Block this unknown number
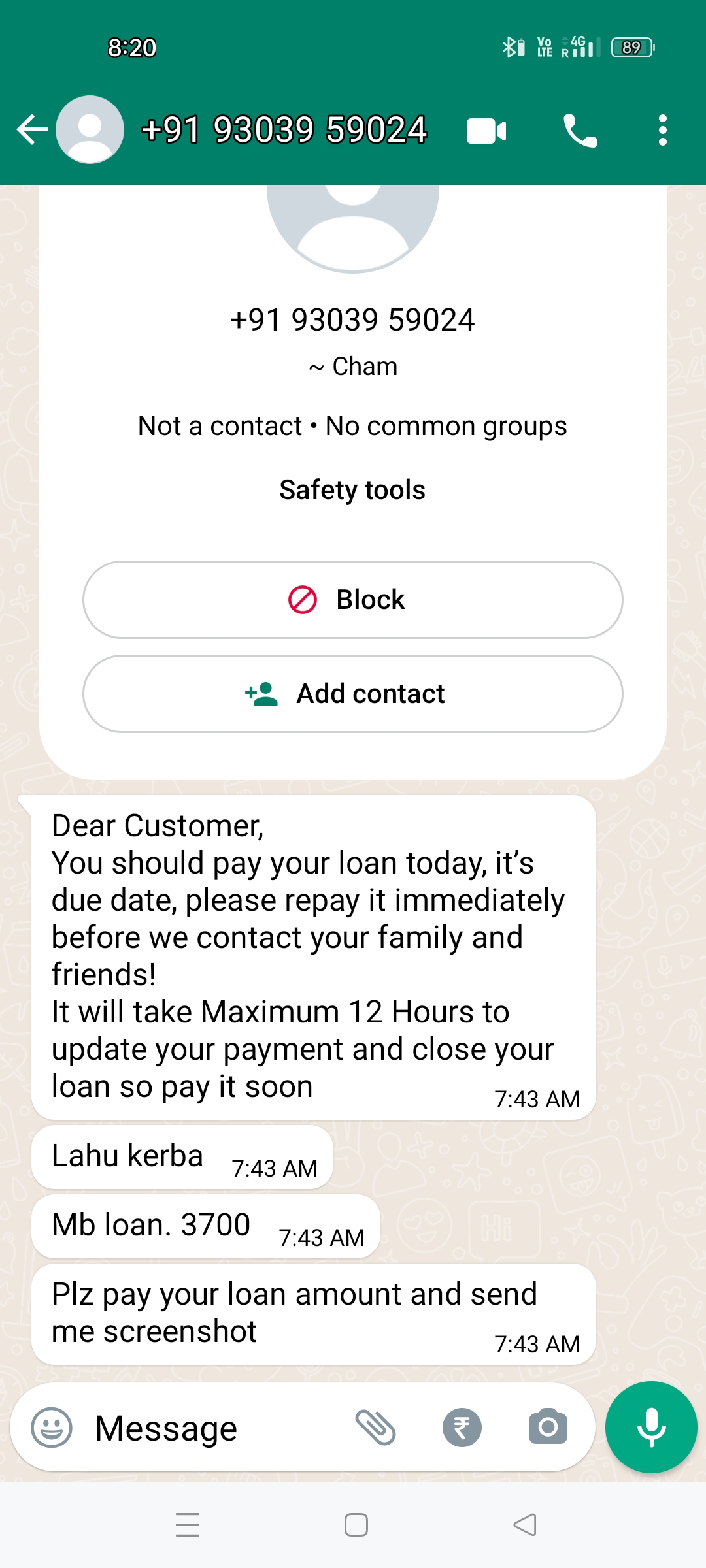 353,600
